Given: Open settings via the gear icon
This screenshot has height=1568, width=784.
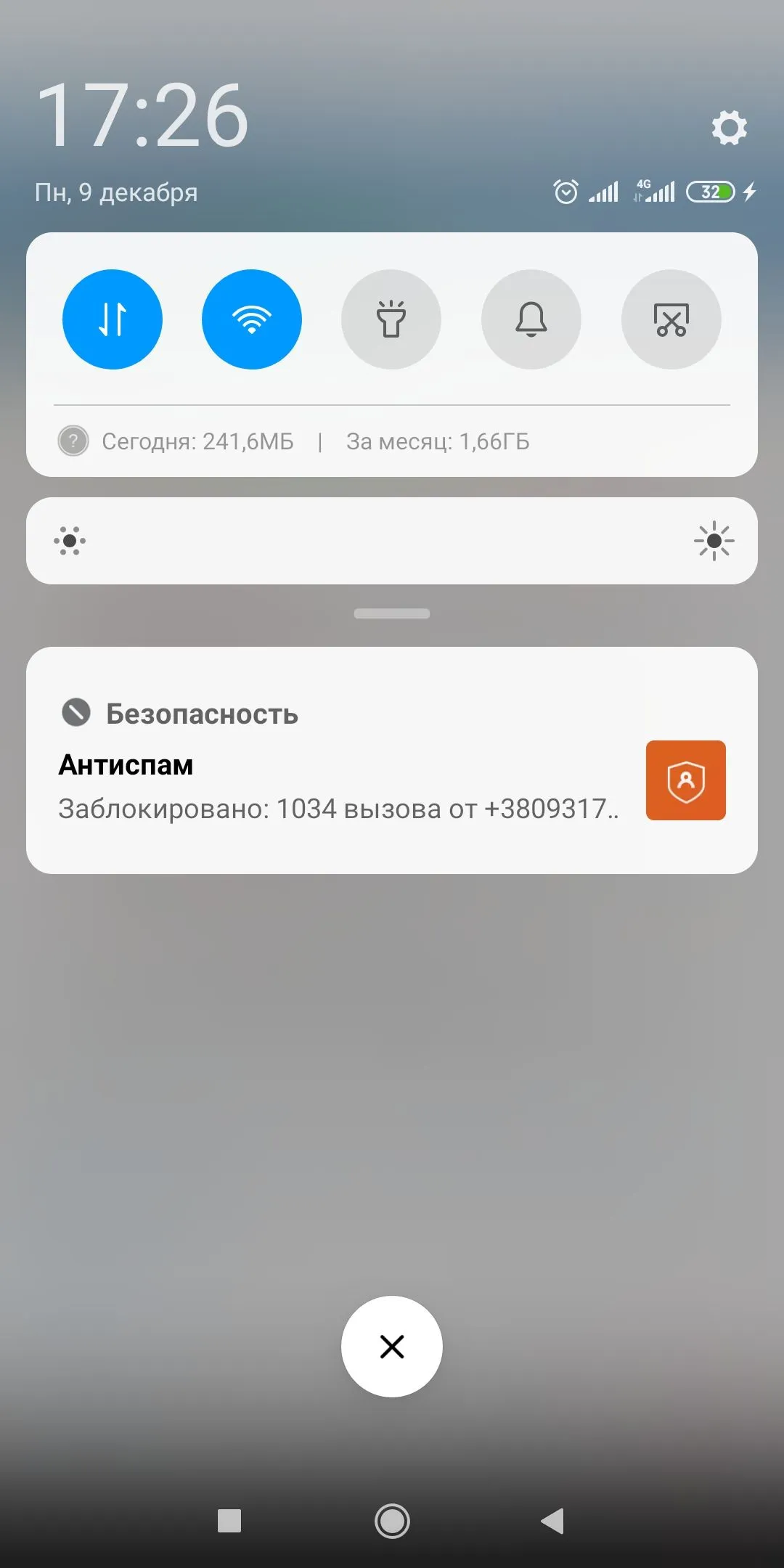Looking at the screenshot, I should pos(729,128).
